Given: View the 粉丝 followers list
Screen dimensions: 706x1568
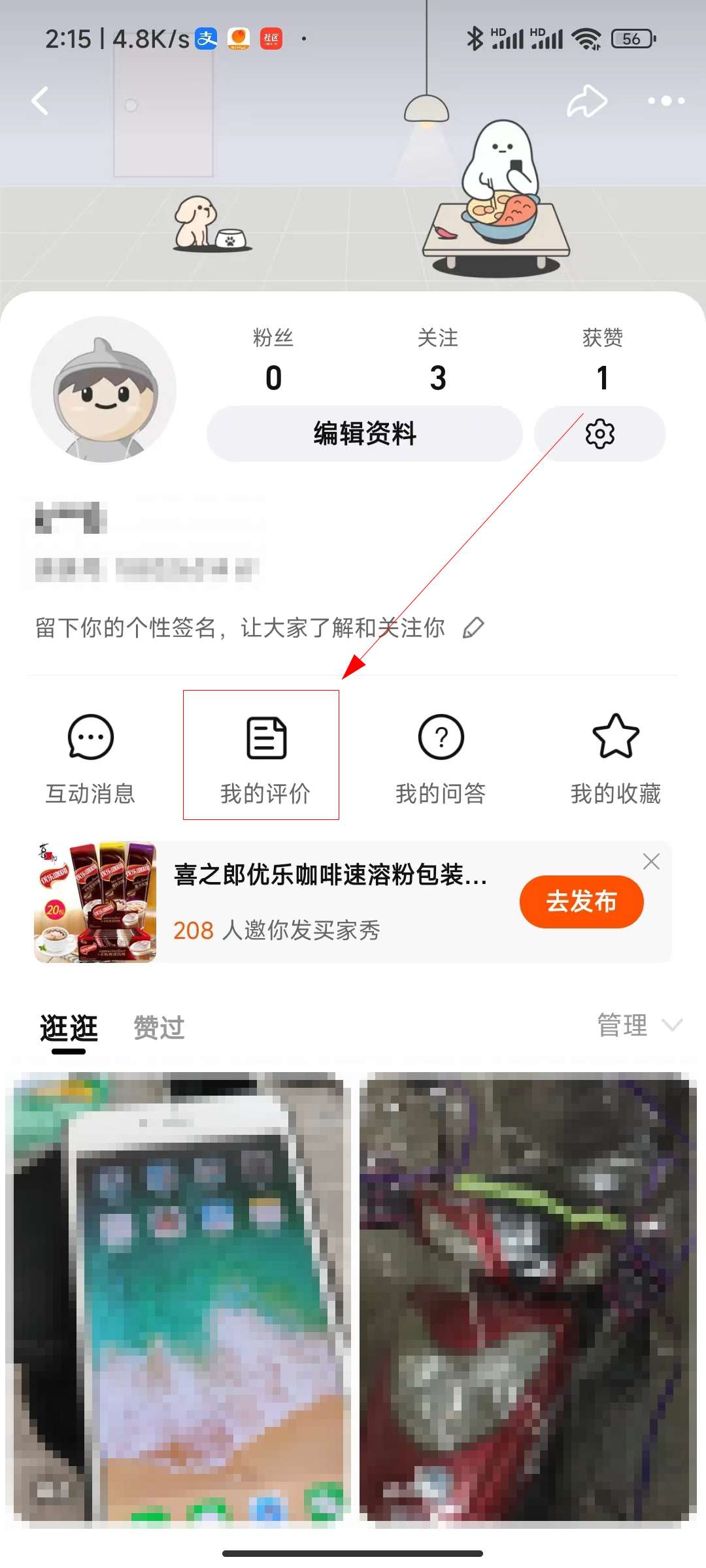Looking at the screenshot, I should (273, 361).
